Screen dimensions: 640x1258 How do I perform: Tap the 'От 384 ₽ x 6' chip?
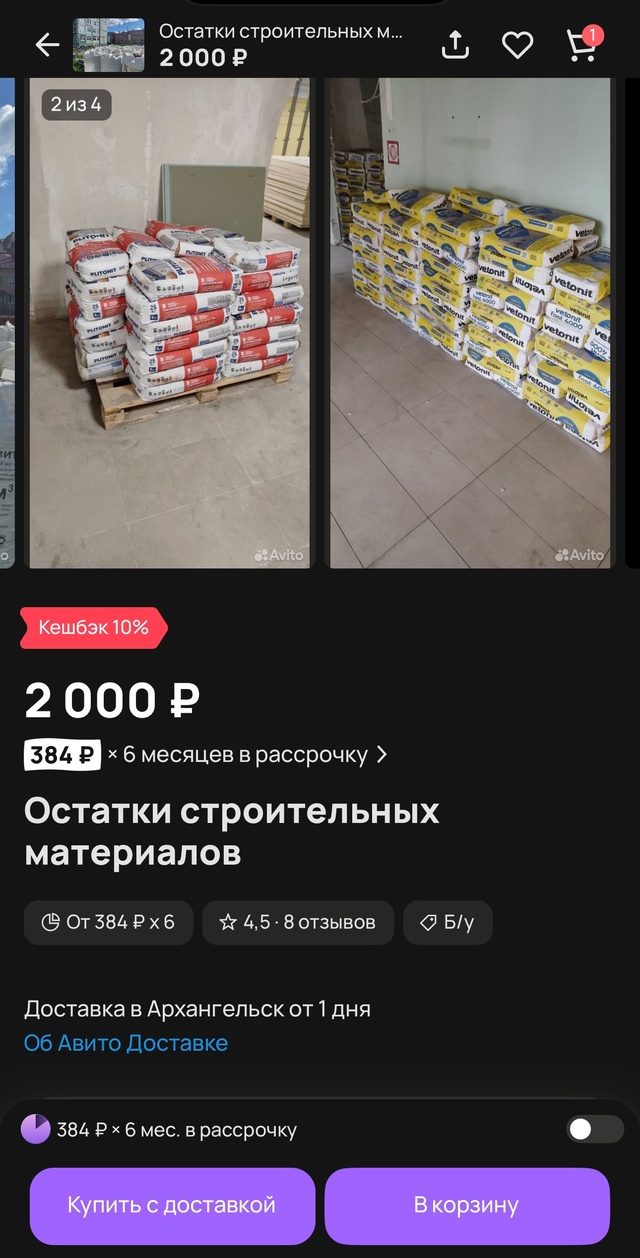click(x=108, y=922)
